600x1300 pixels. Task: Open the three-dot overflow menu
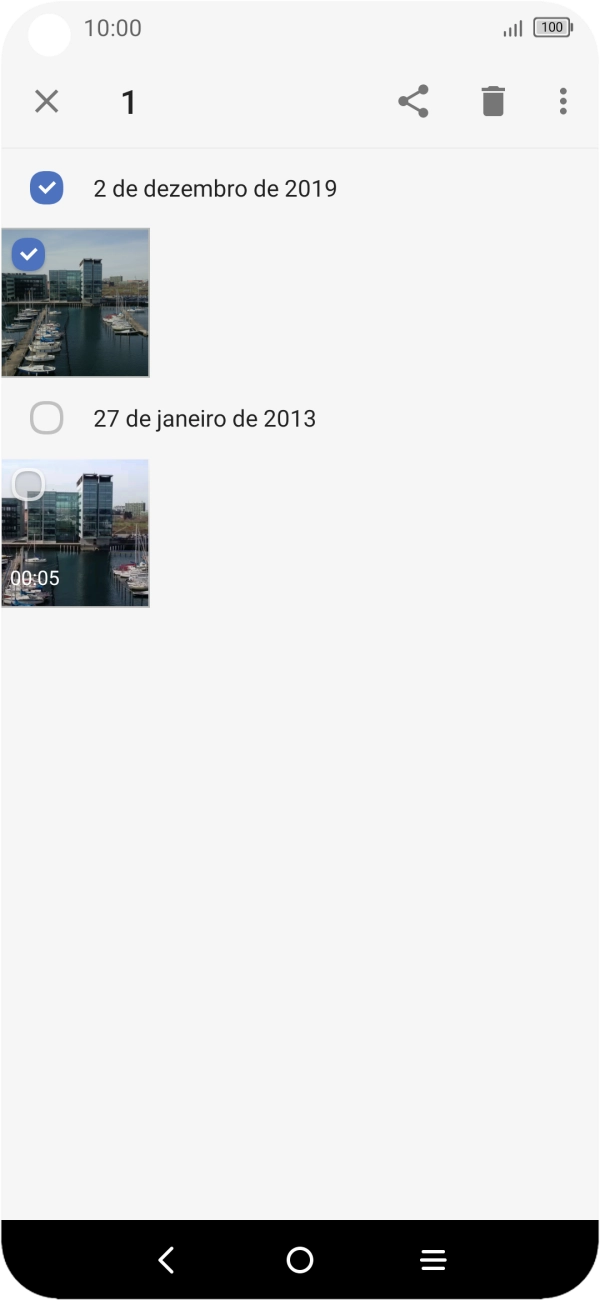tap(563, 101)
